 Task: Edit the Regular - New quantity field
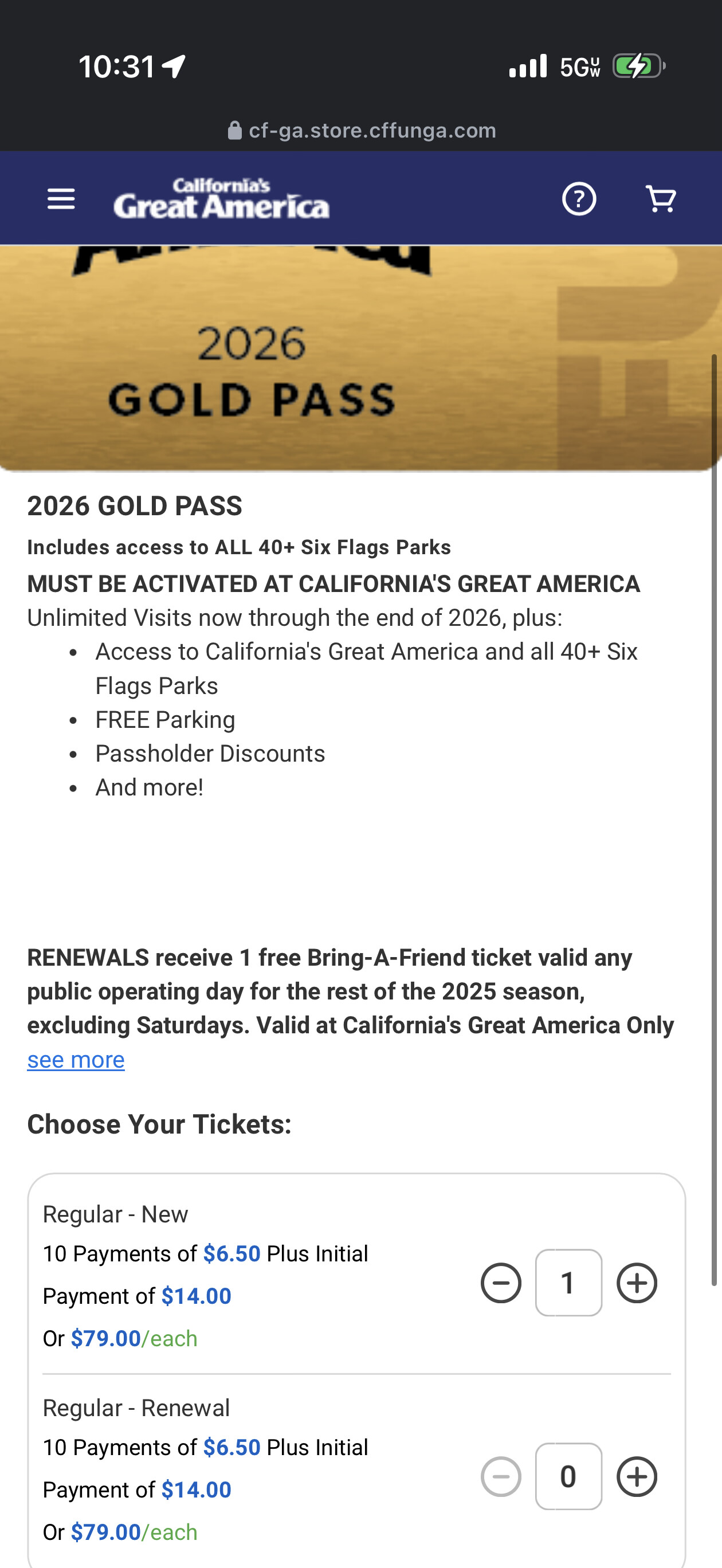[568, 1283]
